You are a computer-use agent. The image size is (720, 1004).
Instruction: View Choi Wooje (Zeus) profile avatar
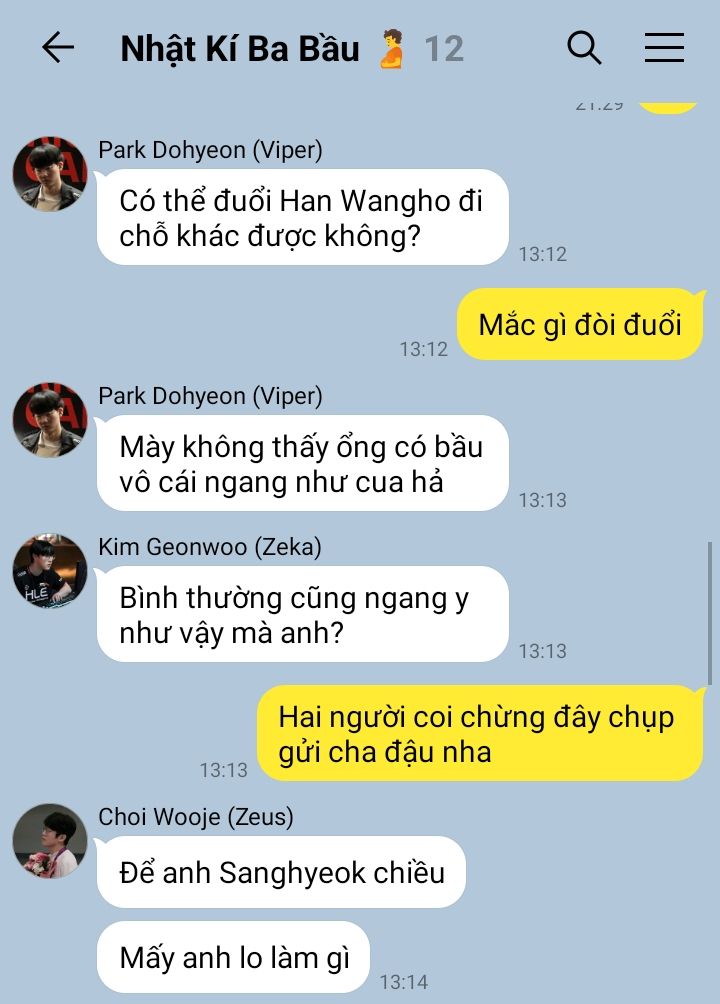[x=50, y=840]
